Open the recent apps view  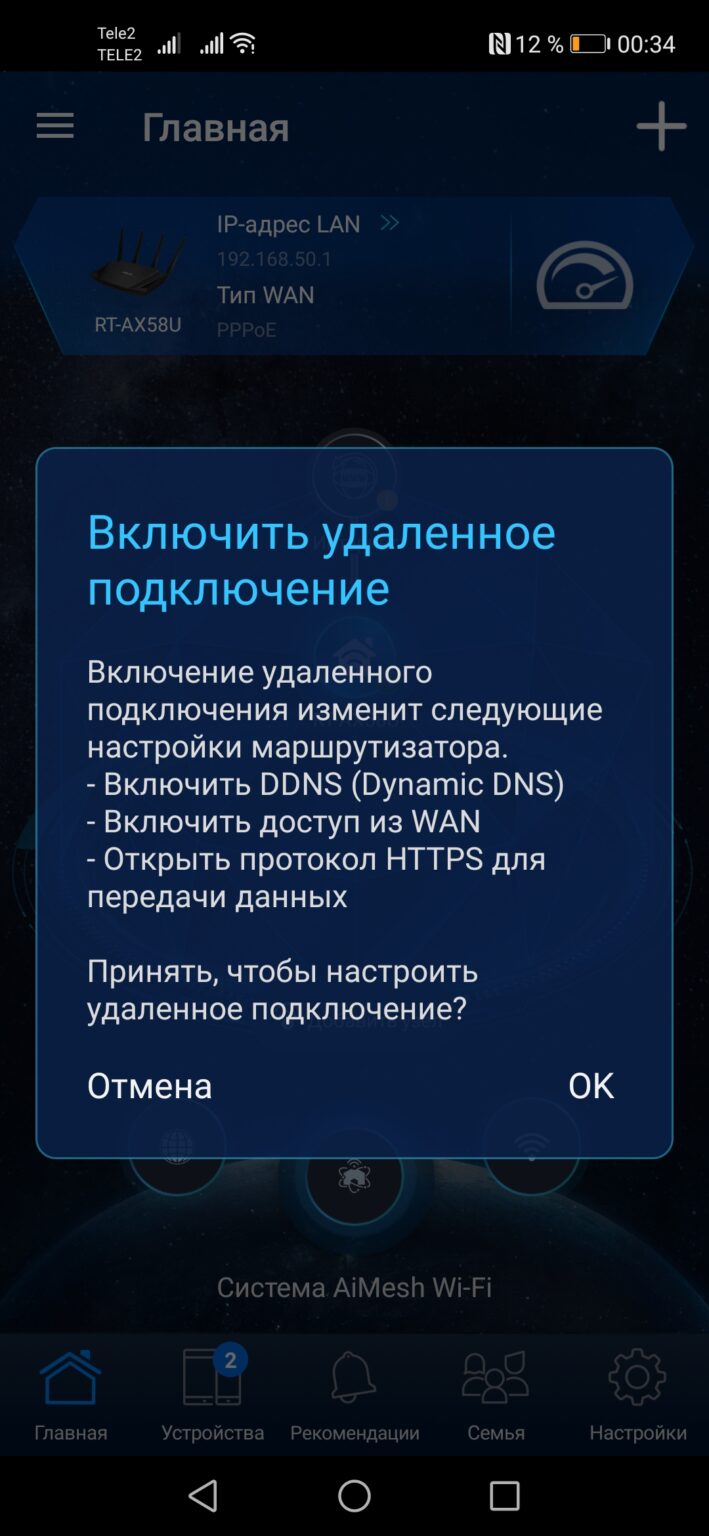(505, 1496)
